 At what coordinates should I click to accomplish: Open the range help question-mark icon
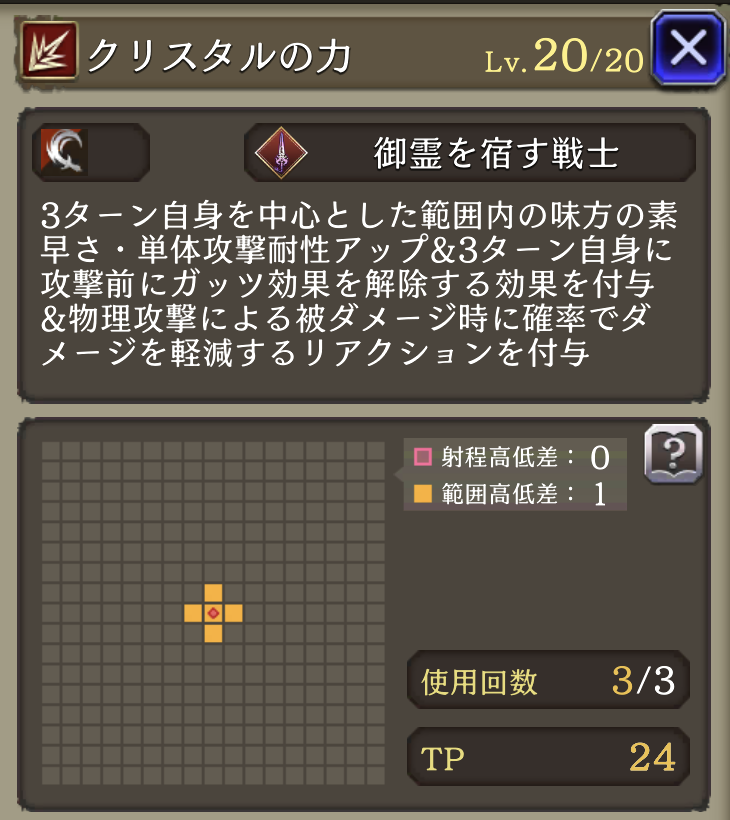673,454
